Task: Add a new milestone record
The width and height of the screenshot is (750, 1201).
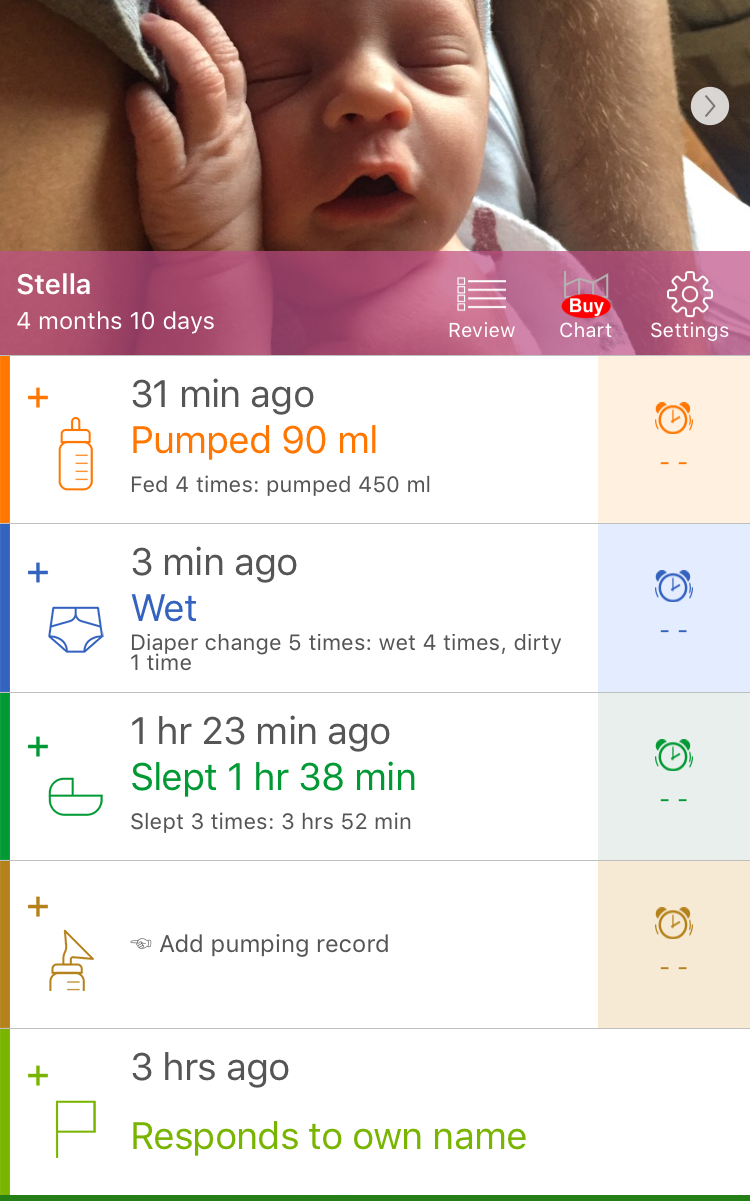Action: (38, 1076)
